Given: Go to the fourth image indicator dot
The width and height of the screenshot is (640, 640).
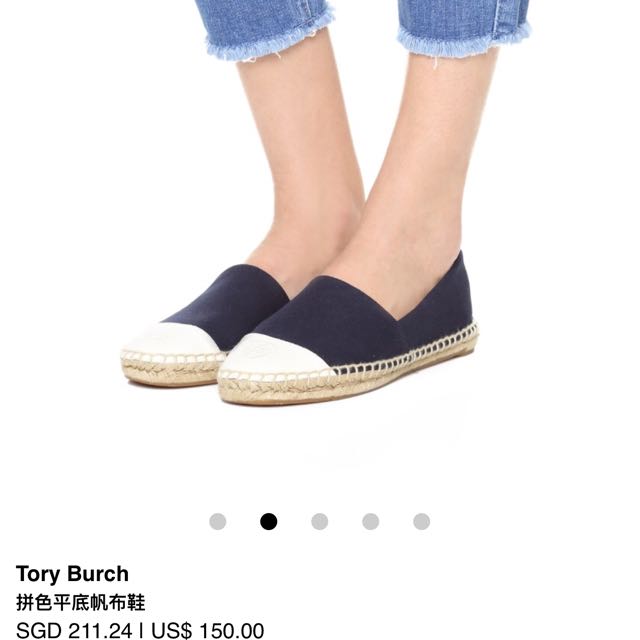Looking at the screenshot, I should 371,521.
